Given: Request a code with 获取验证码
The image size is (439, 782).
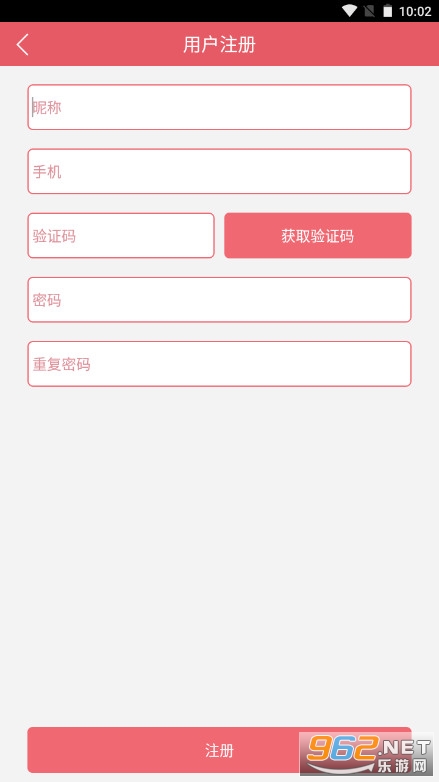Looking at the screenshot, I should pos(318,236).
